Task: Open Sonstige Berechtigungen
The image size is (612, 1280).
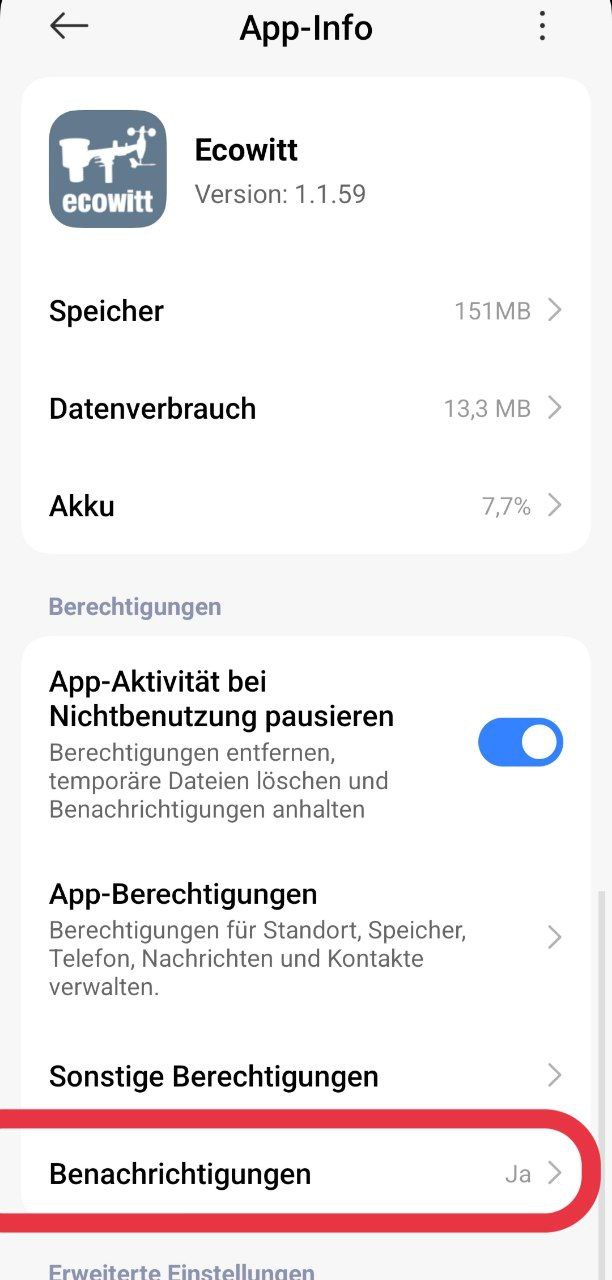Action: 305,1076
